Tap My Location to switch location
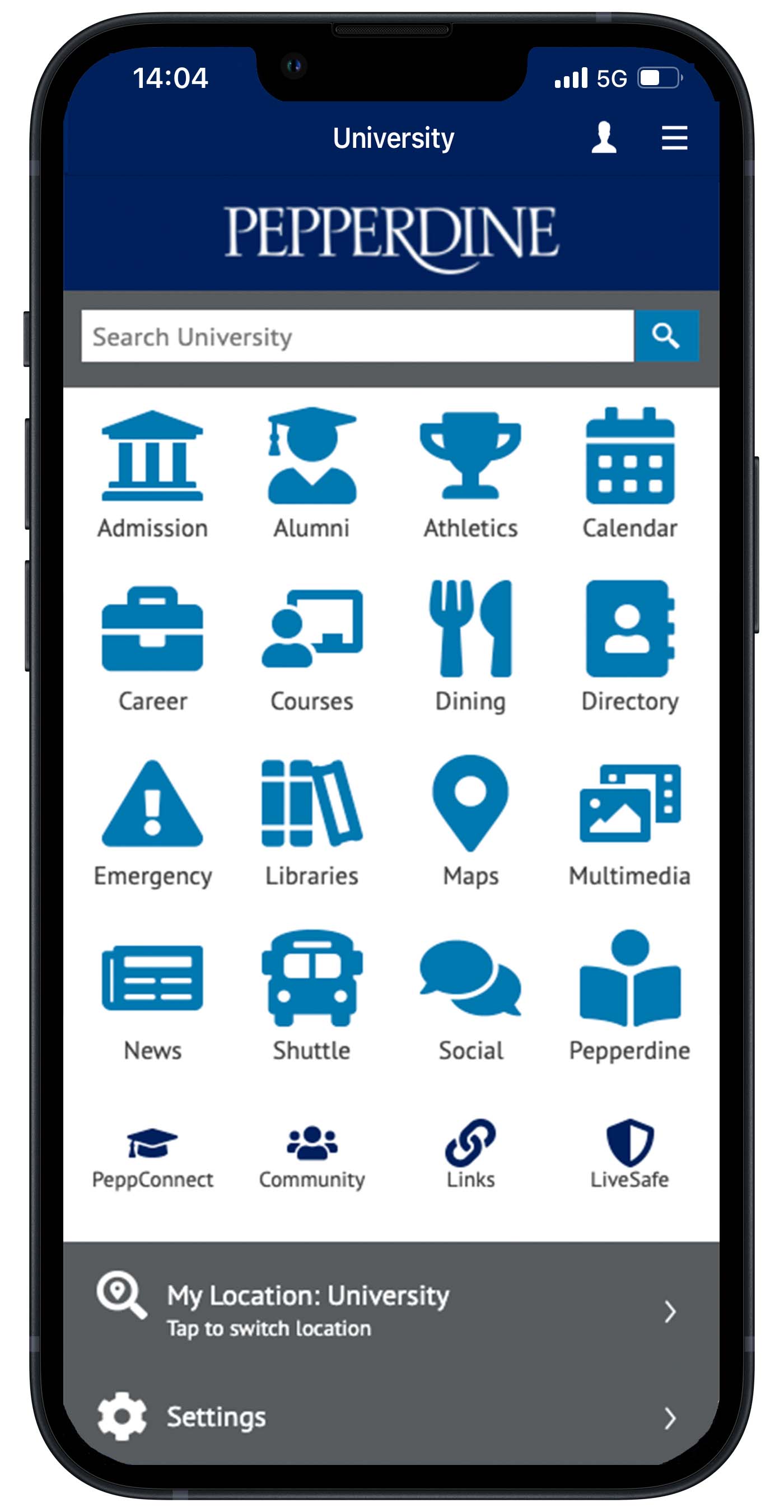Screen dimensions: 784x1512 (x=391, y=1310)
